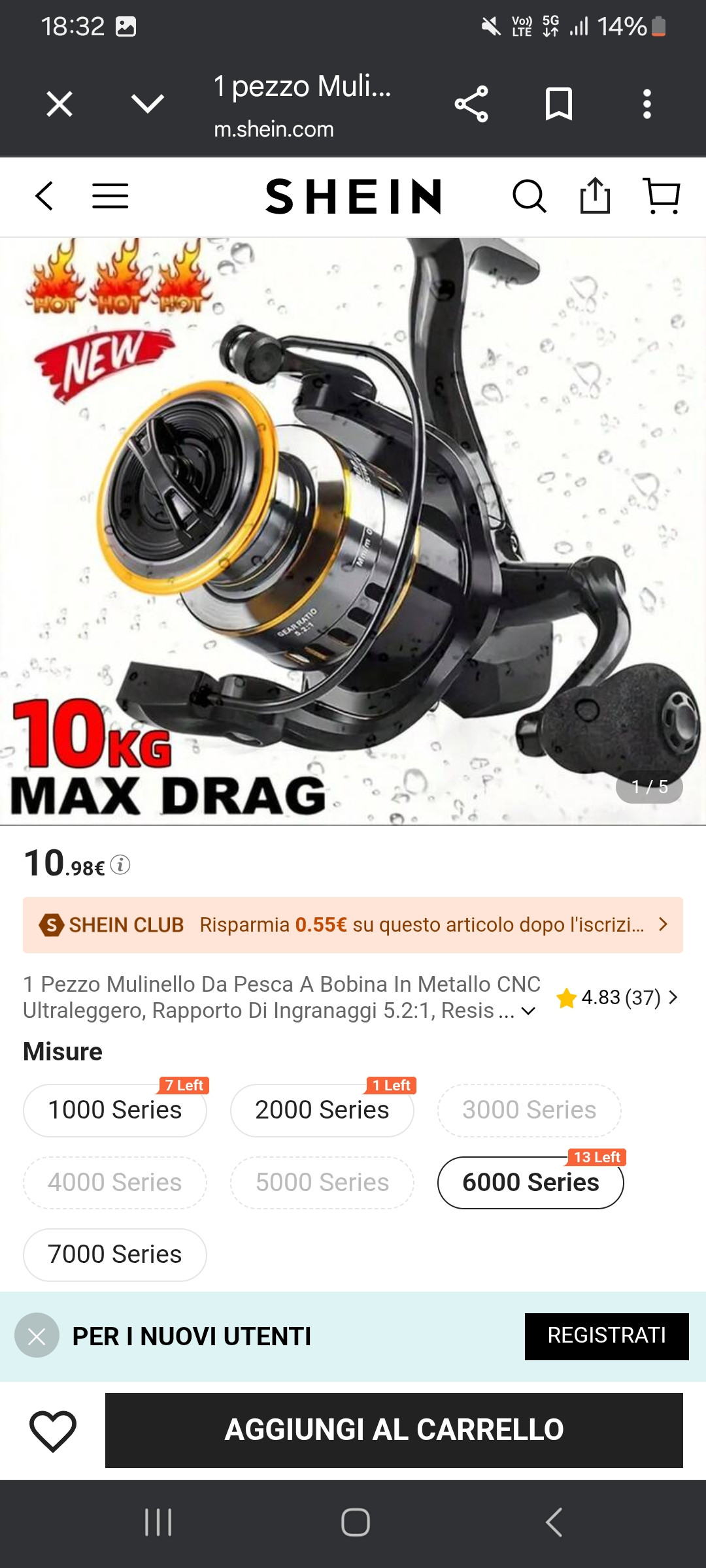Open the browser overflow menu
Viewport: 706px width, 1568px height.
point(647,104)
